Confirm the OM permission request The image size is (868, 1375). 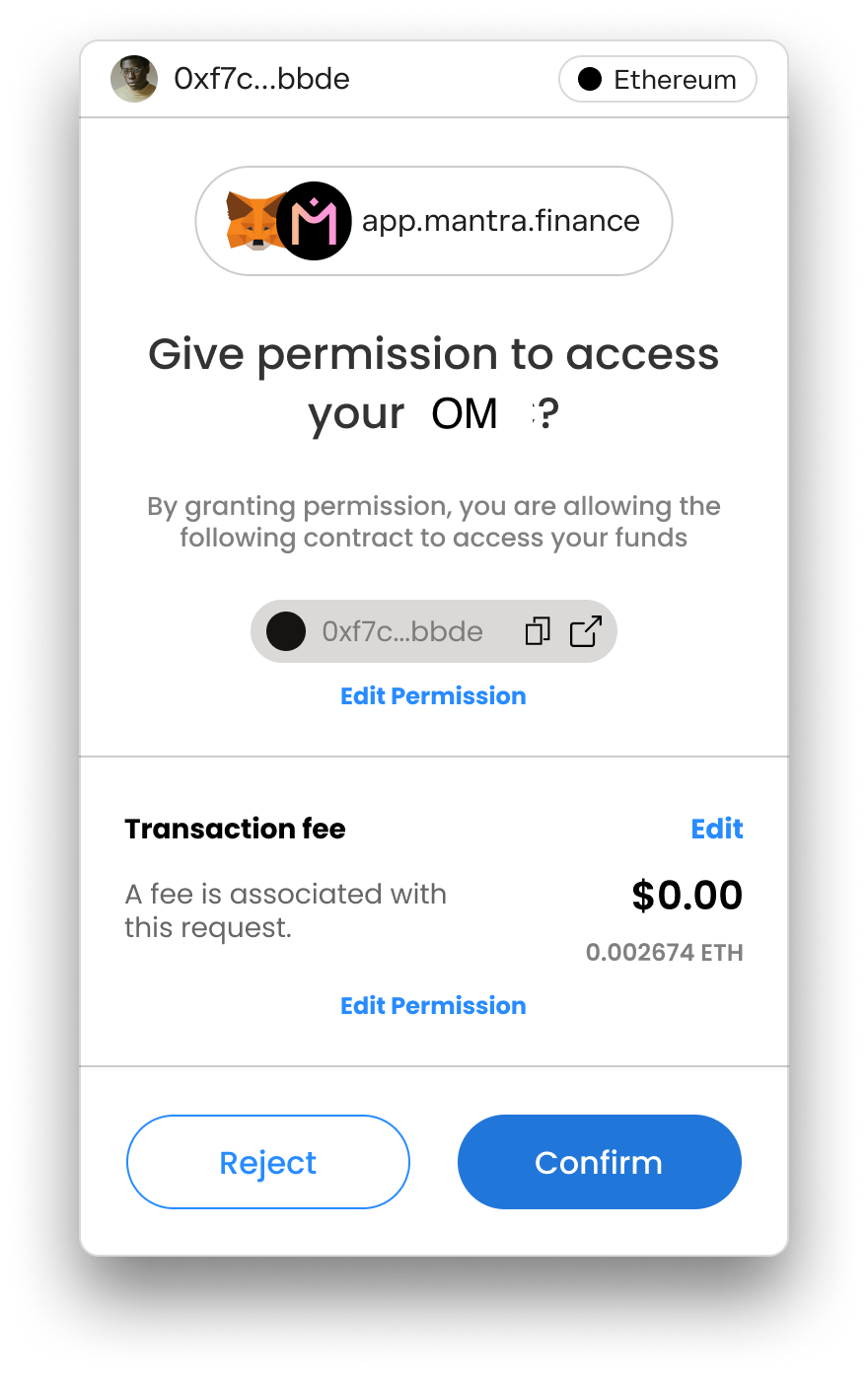click(x=599, y=1162)
